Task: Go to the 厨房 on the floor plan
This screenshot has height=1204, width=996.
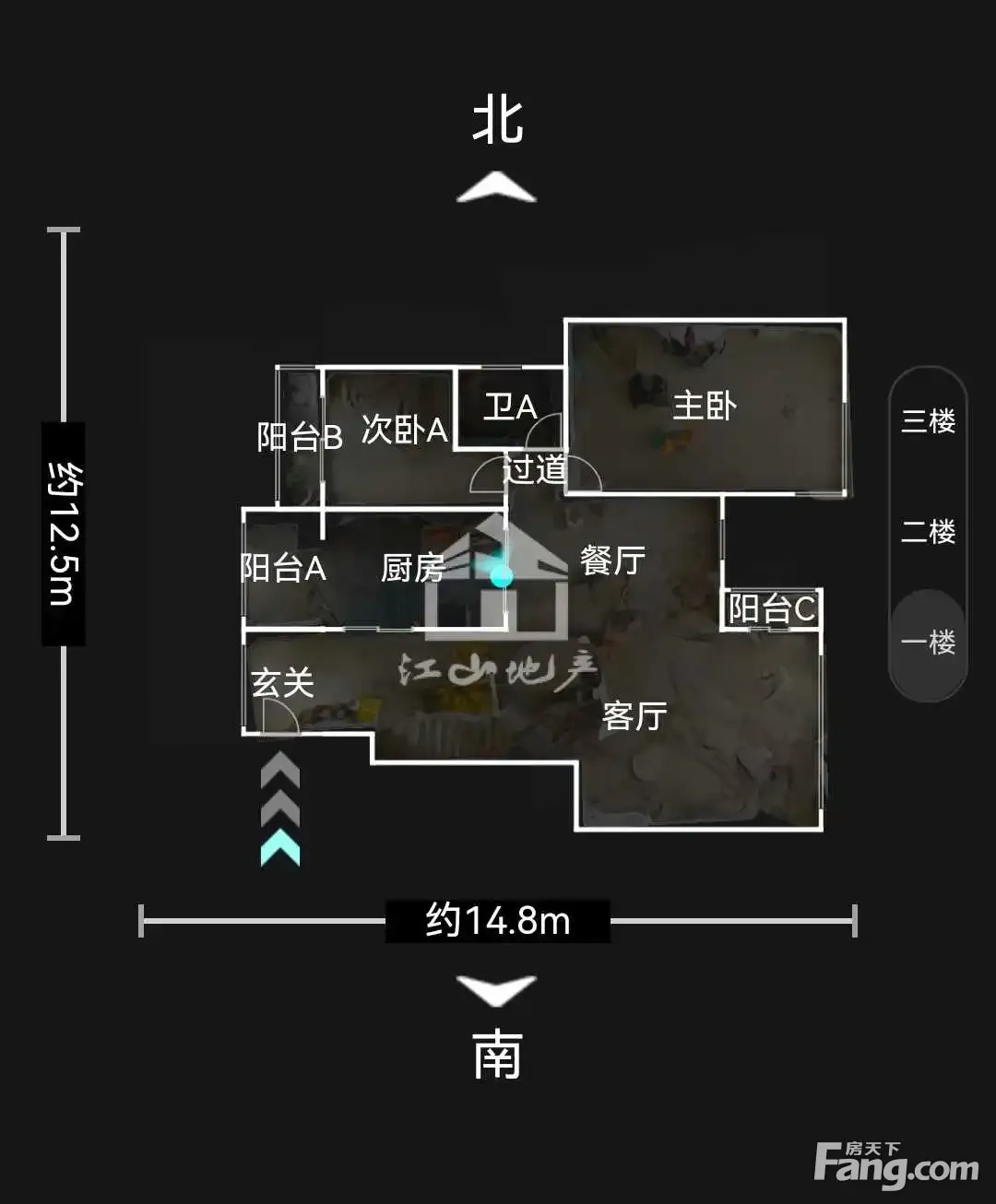Action: pos(412,568)
